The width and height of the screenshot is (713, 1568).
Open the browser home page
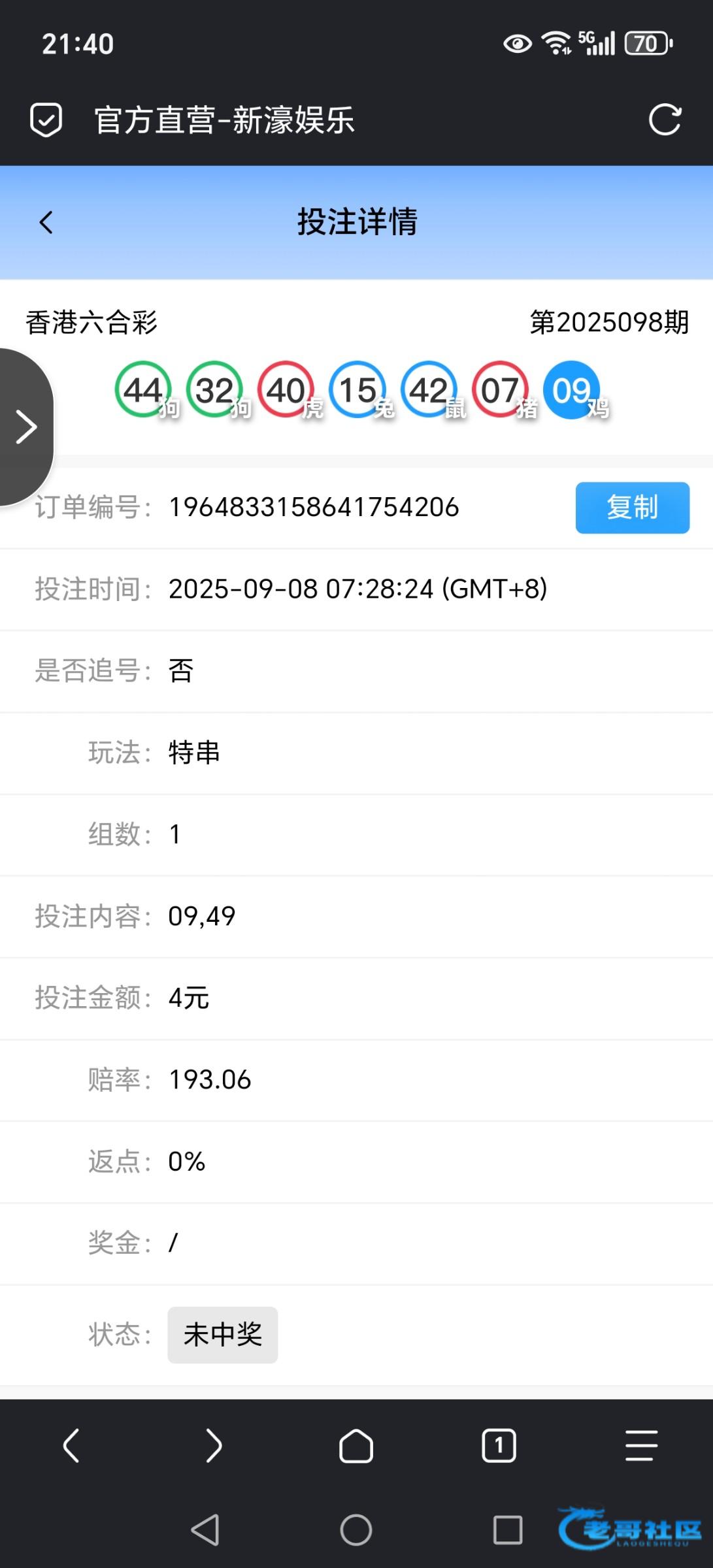pyautogui.click(x=356, y=1445)
